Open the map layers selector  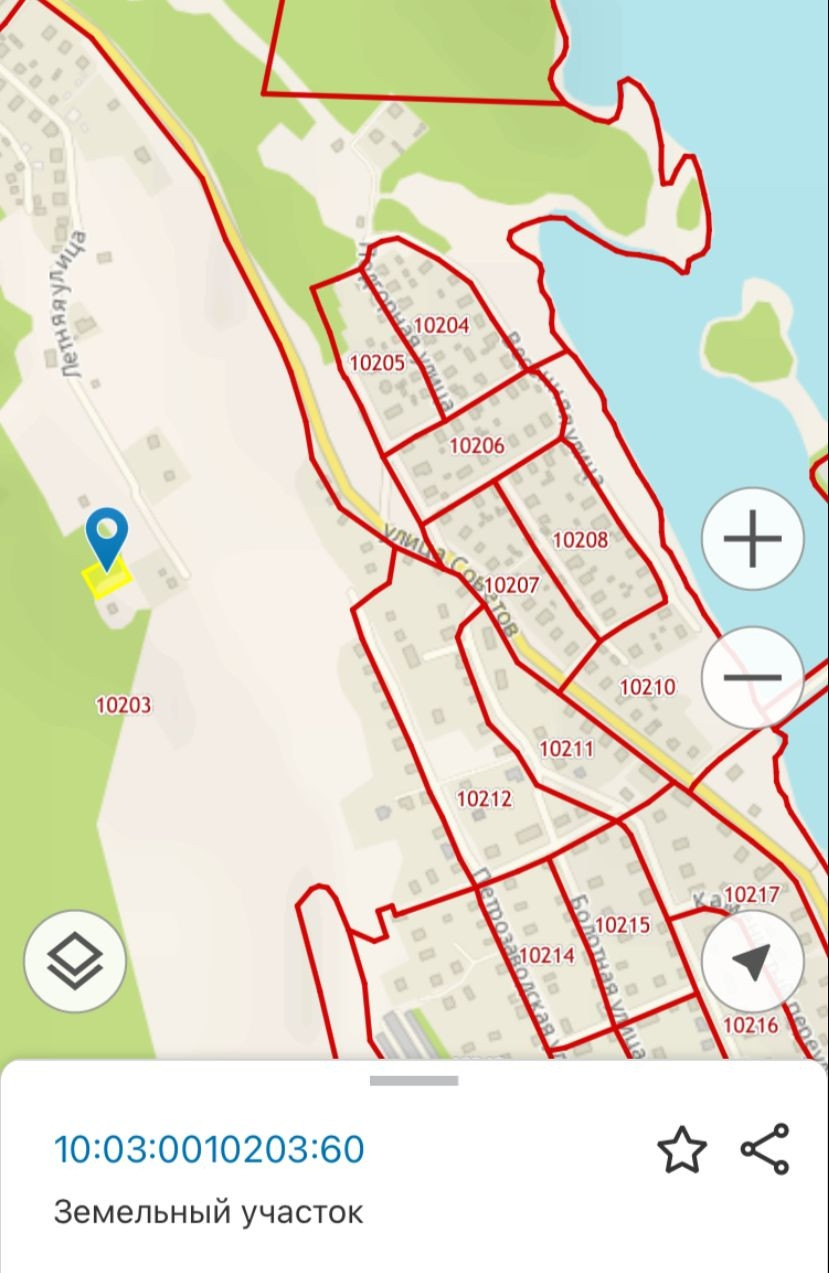75,962
